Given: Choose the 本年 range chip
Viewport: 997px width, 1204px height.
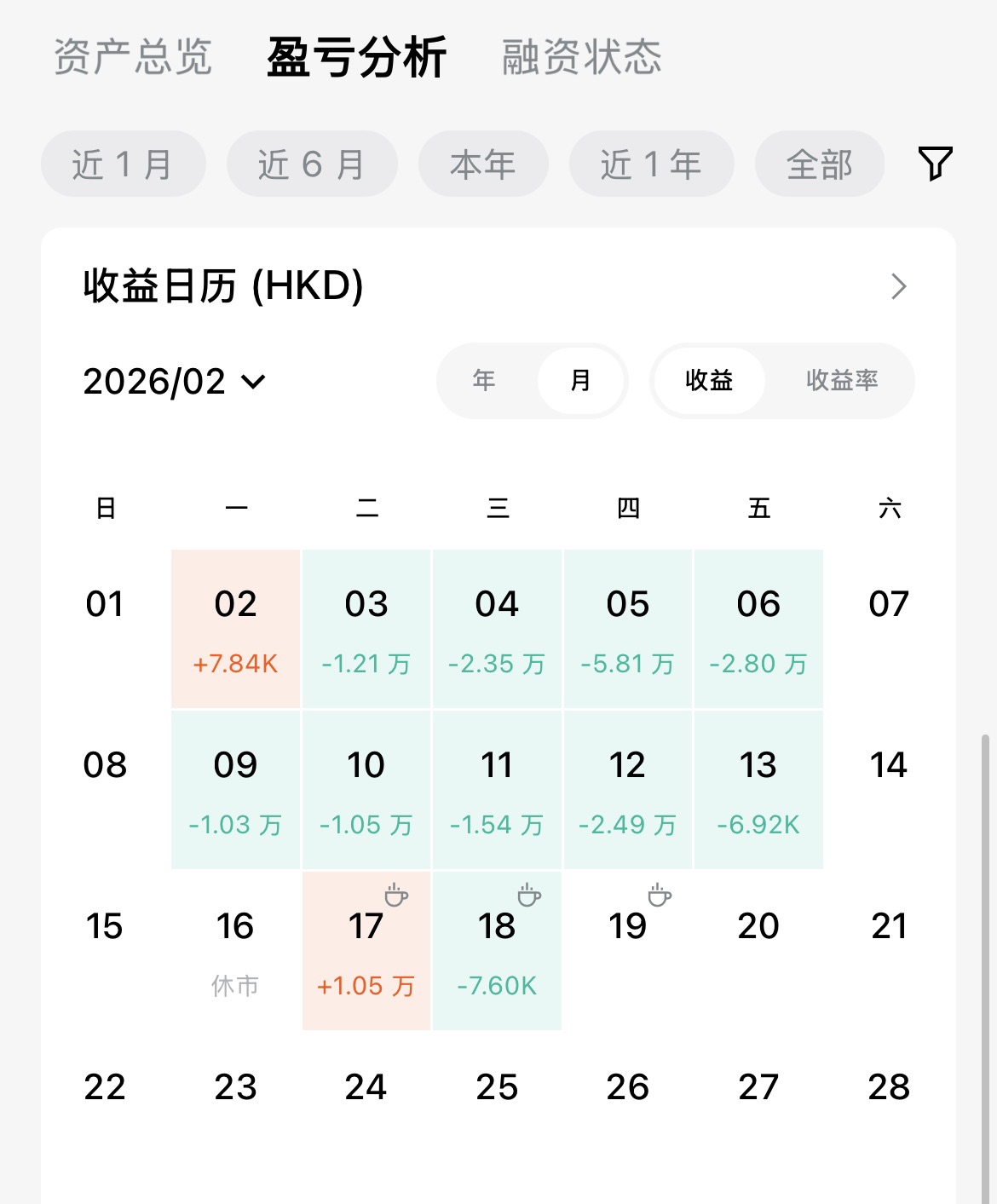Looking at the screenshot, I should pyautogui.click(x=482, y=164).
